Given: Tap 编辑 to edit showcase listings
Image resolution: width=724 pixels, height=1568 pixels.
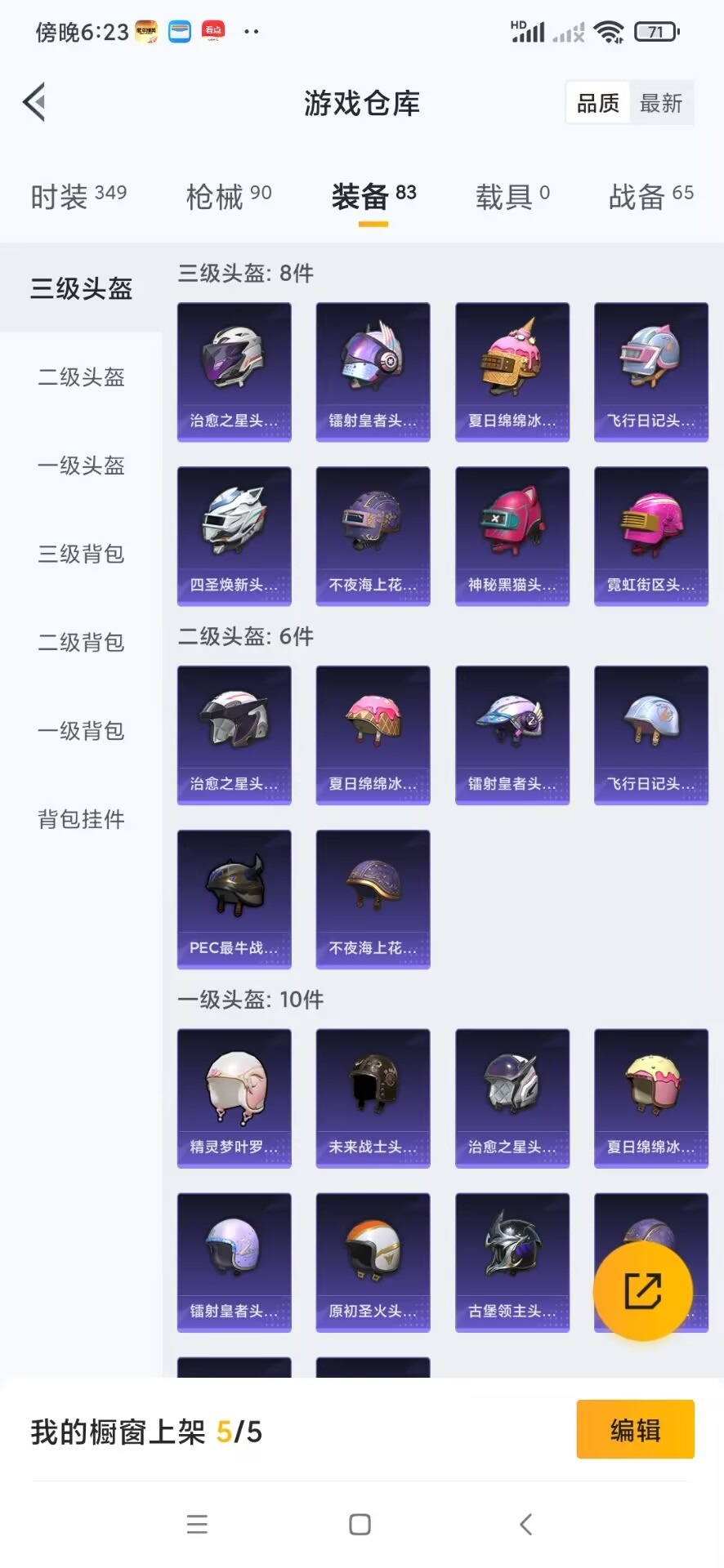Looking at the screenshot, I should point(635,1429).
